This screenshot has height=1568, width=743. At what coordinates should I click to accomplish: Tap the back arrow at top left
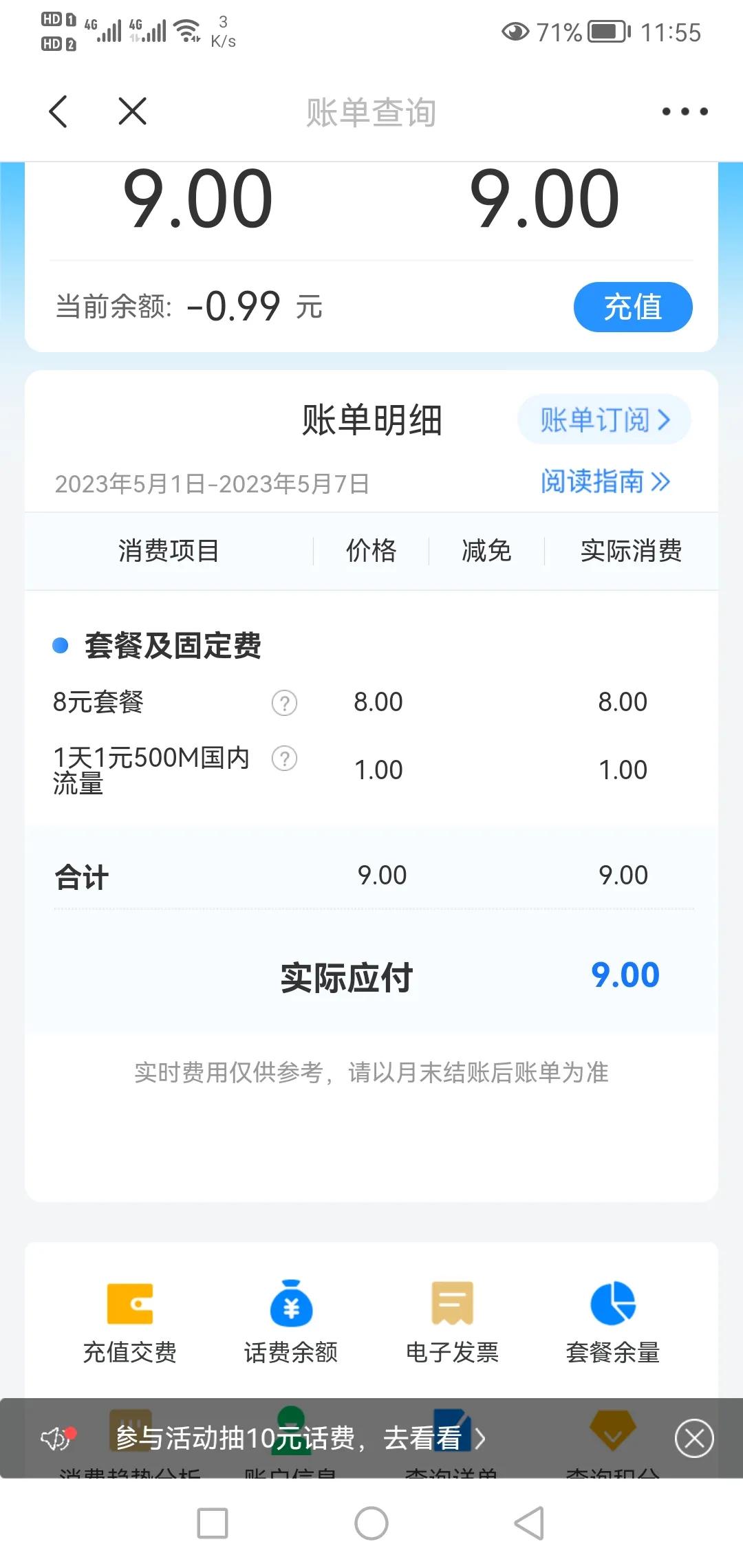coord(58,110)
